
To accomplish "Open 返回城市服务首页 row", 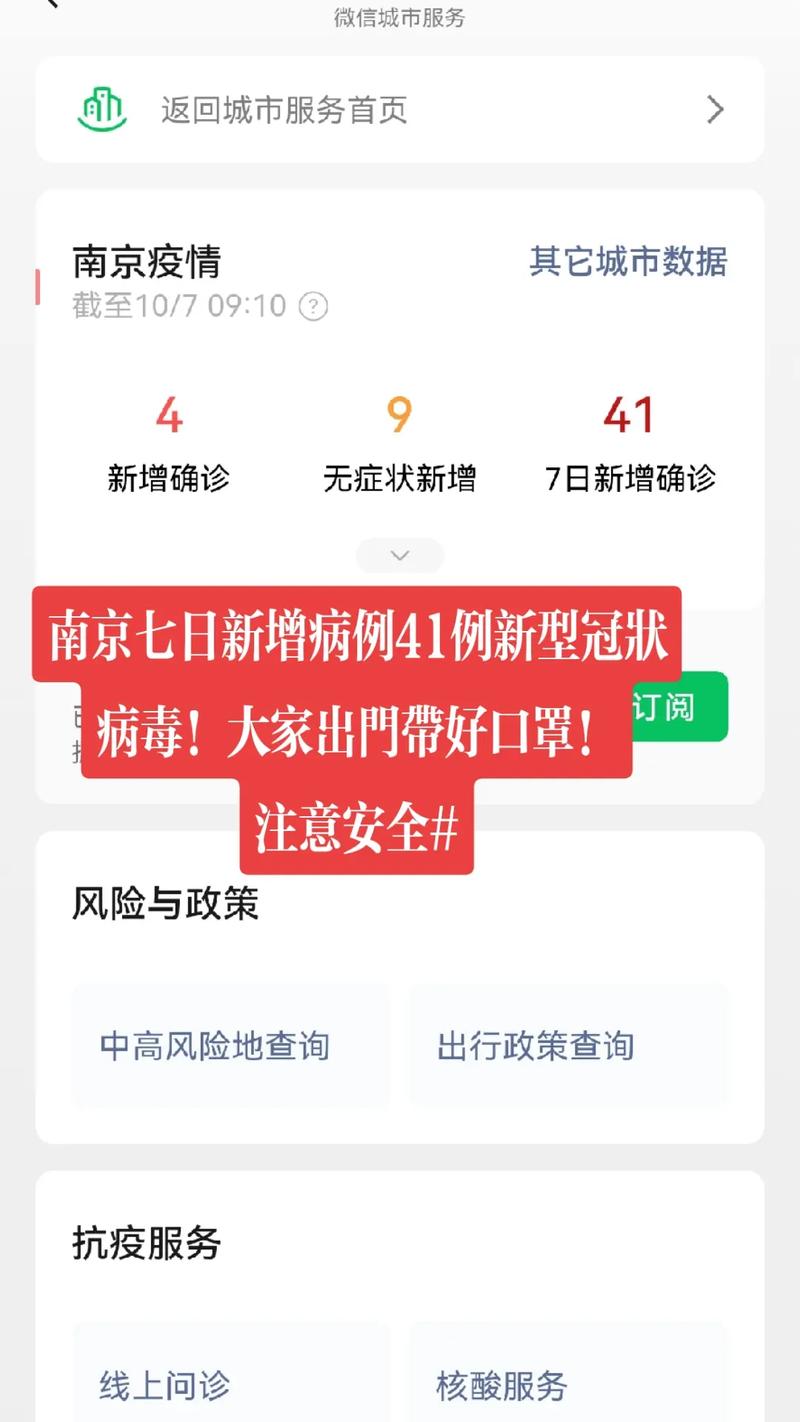I will point(400,109).
